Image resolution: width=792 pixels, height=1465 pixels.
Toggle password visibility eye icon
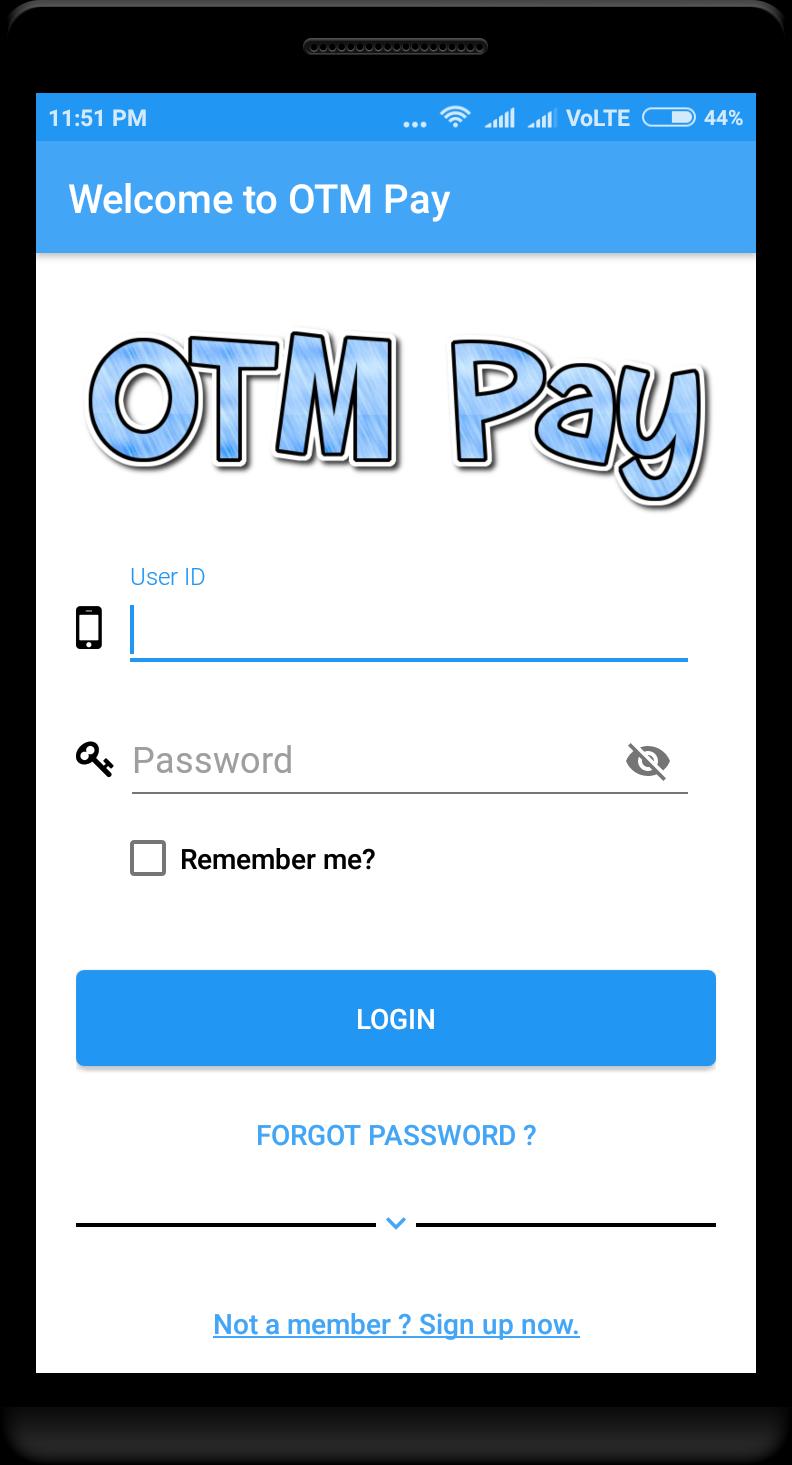(x=647, y=761)
